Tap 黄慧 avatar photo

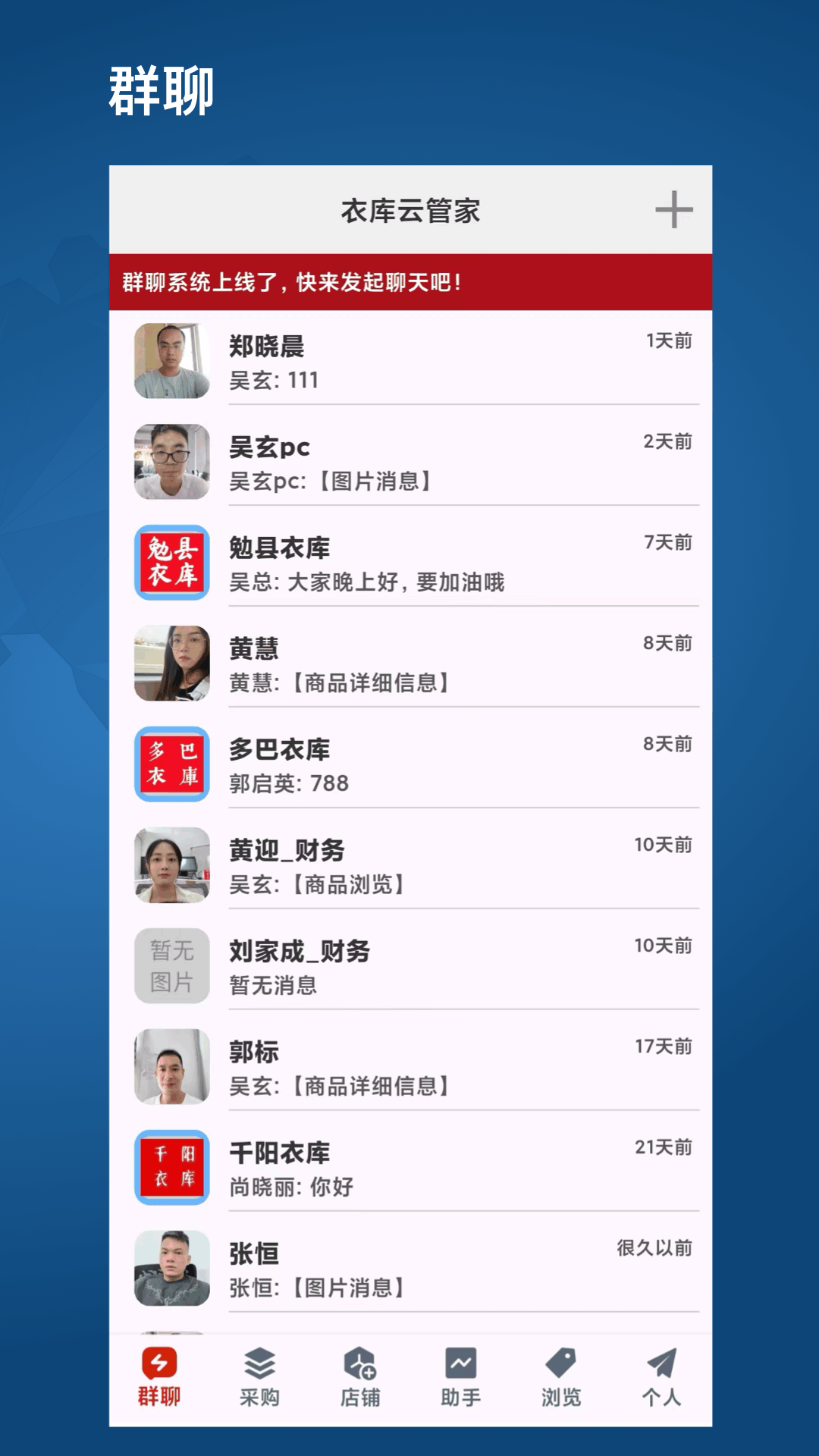pyautogui.click(x=171, y=661)
